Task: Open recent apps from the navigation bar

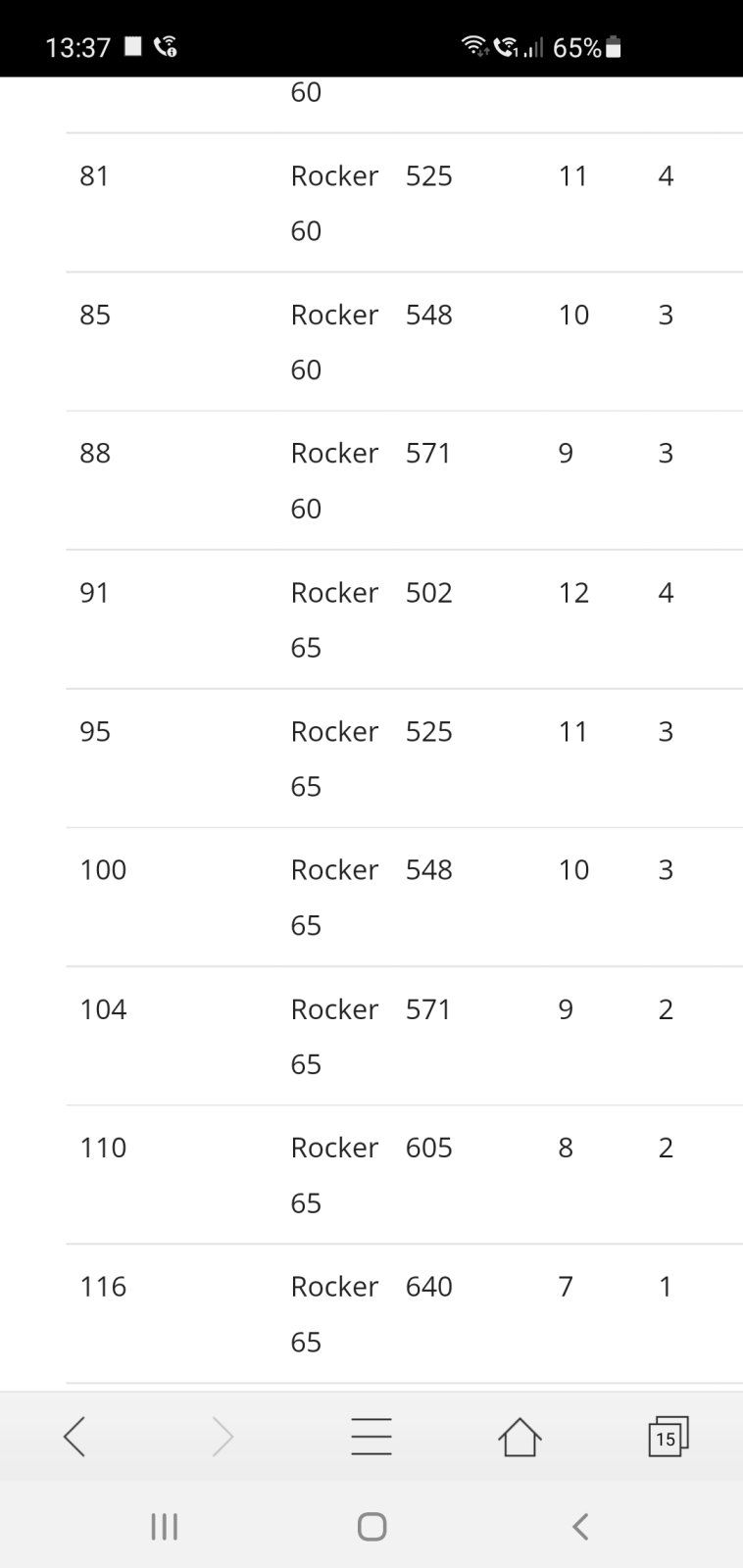Action: pyautogui.click(x=165, y=1526)
